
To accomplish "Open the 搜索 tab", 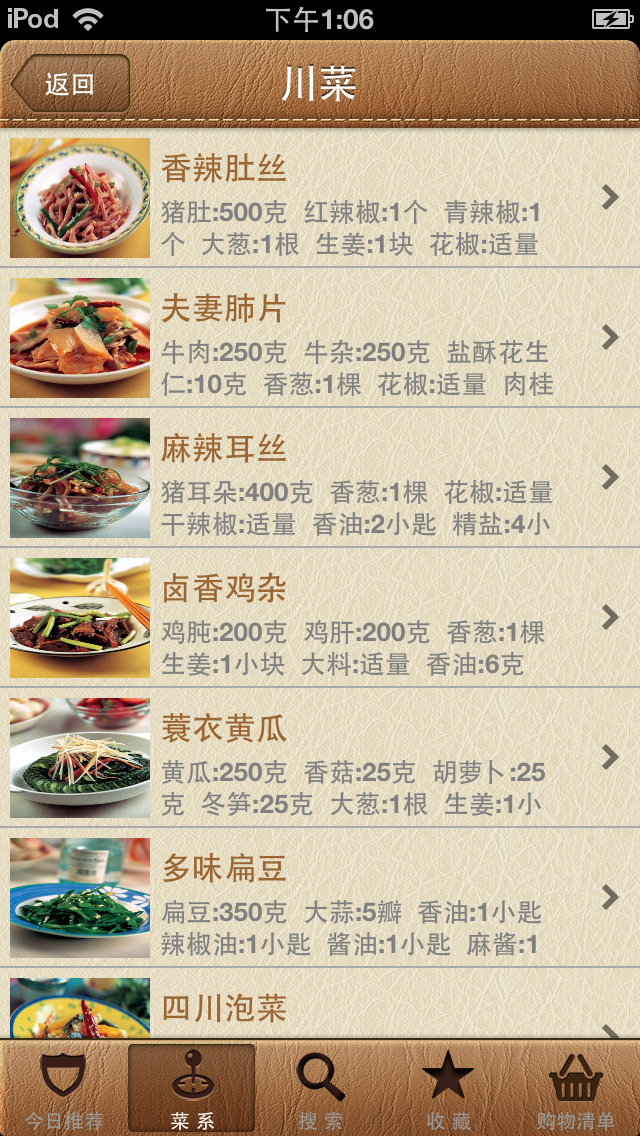I will pyautogui.click(x=320, y=1088).
